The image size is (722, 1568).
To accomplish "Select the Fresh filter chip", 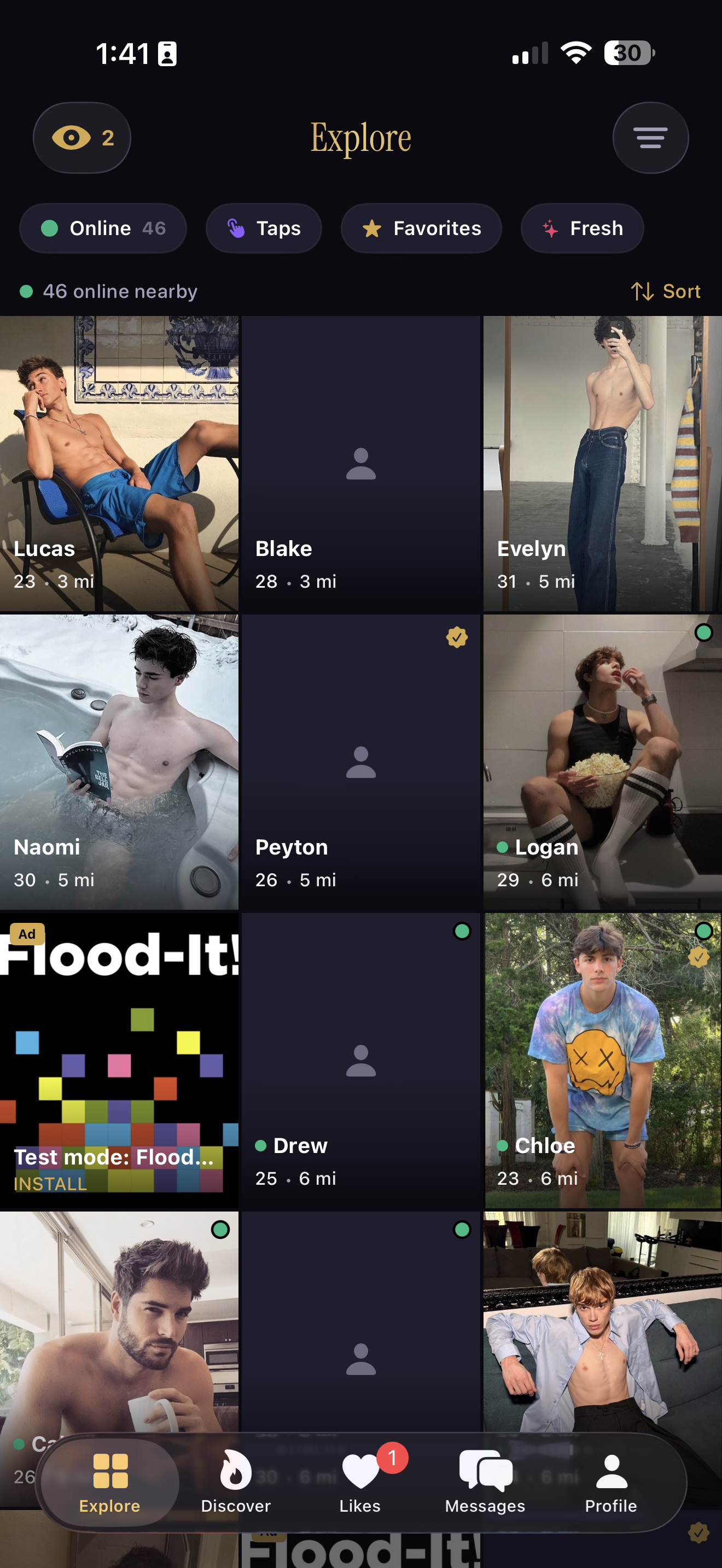I will (581, 229).
